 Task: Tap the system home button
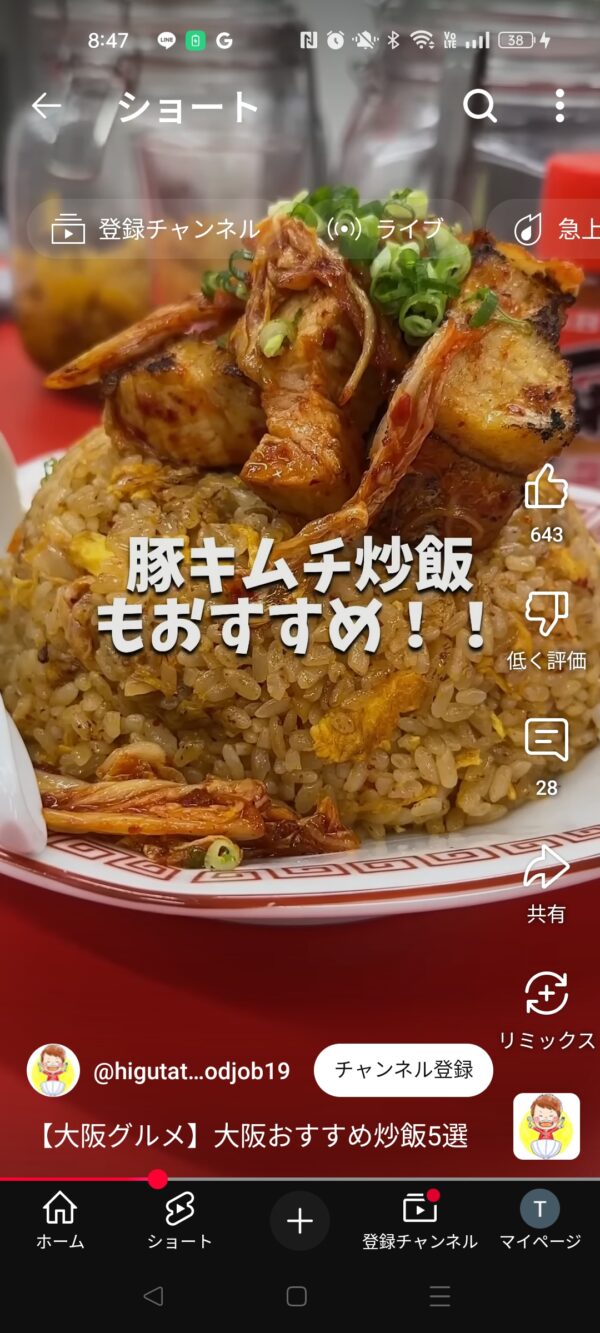(x=297, y=1296)
